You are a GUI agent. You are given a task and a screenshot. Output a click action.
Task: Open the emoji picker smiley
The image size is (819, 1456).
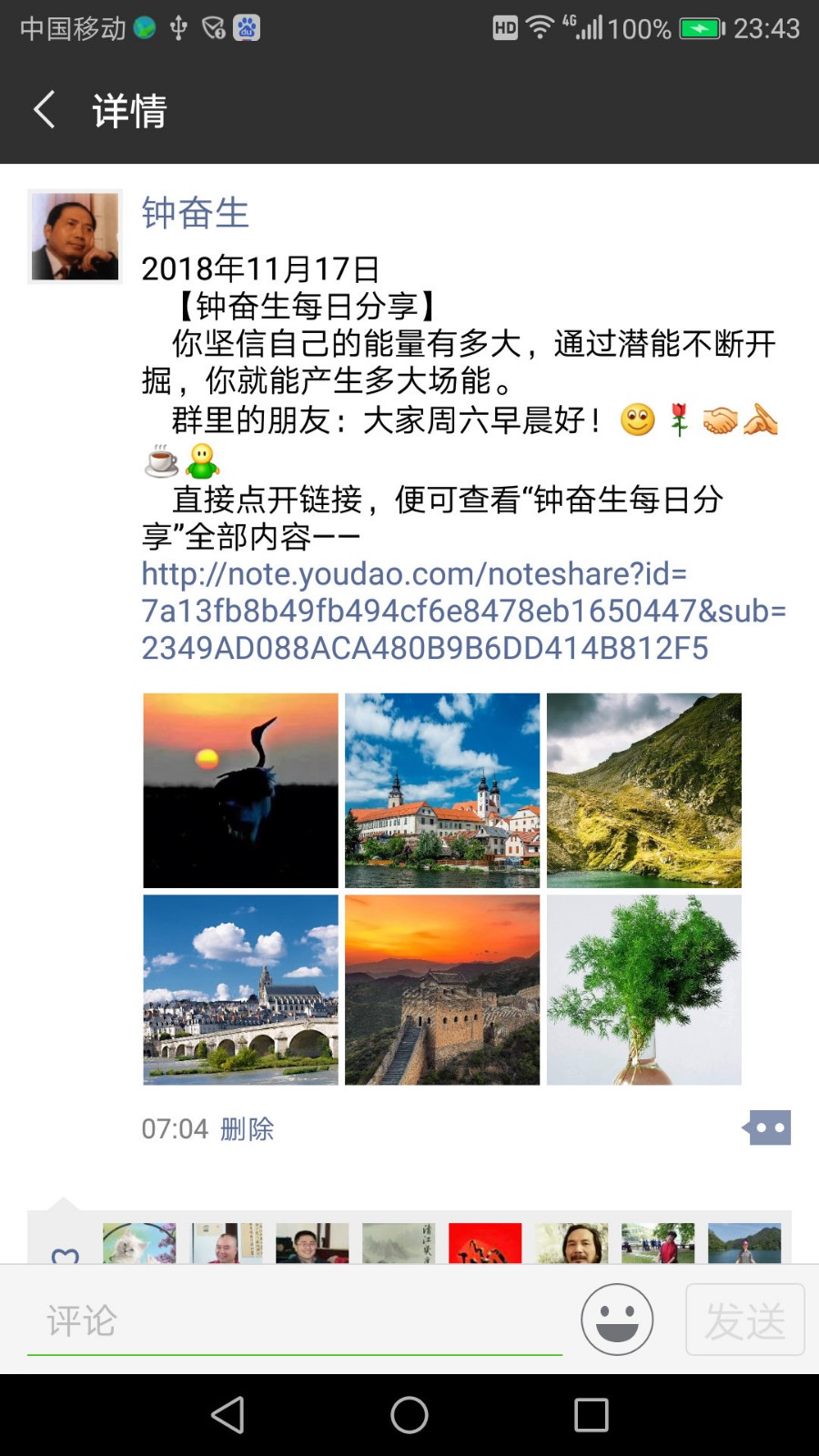pos(617,1319)
